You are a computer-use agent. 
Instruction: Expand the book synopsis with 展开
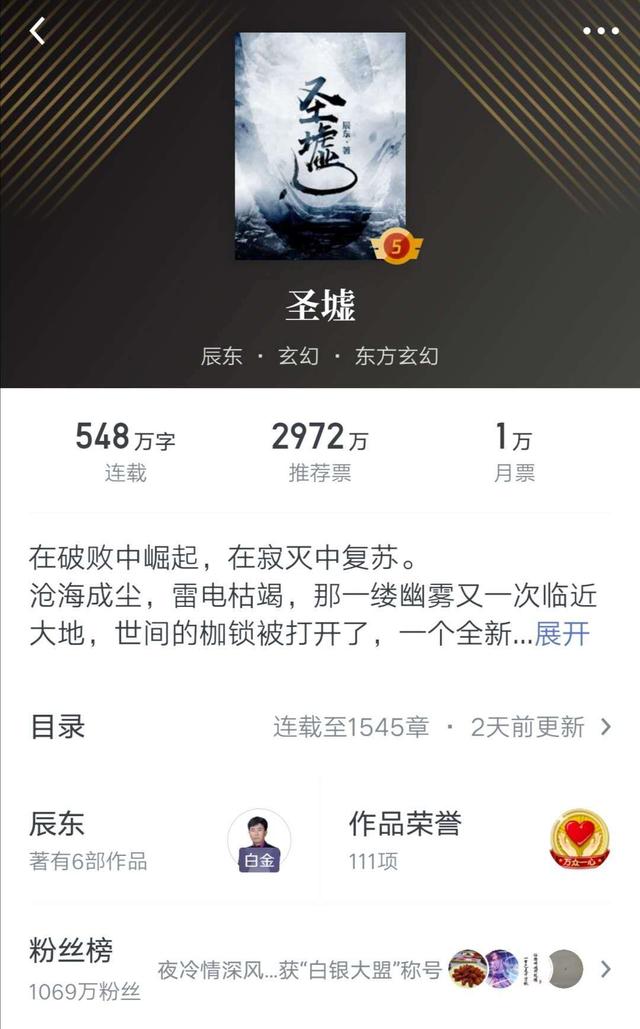[562, 634]
